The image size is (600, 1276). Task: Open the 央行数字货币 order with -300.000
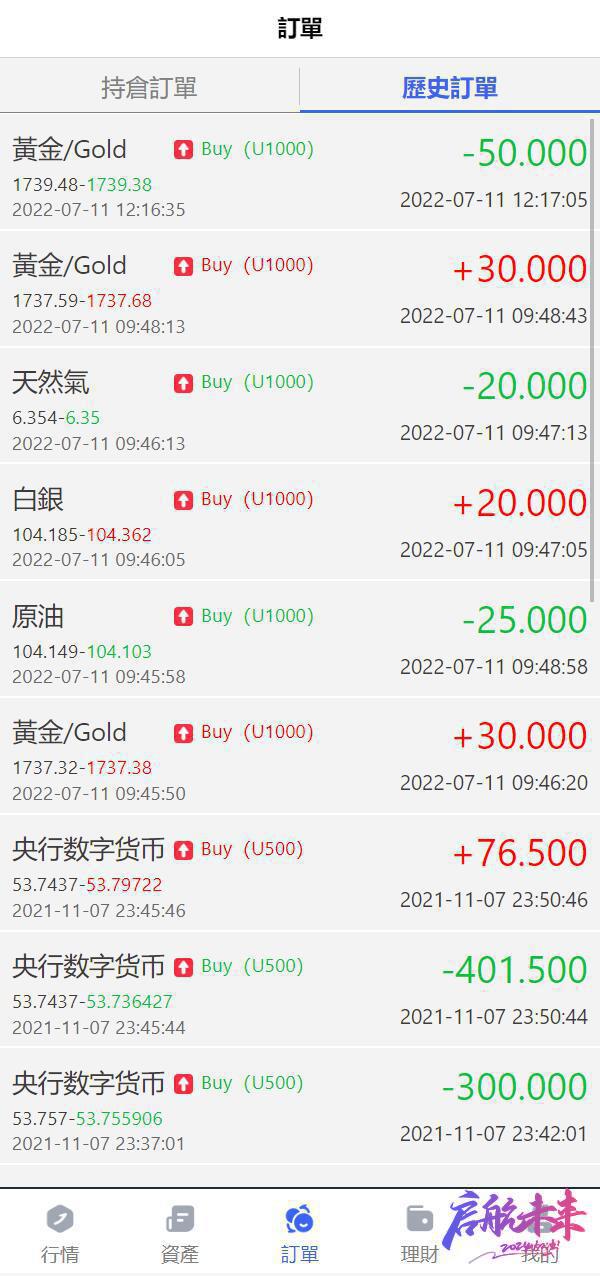point(300,1107)
